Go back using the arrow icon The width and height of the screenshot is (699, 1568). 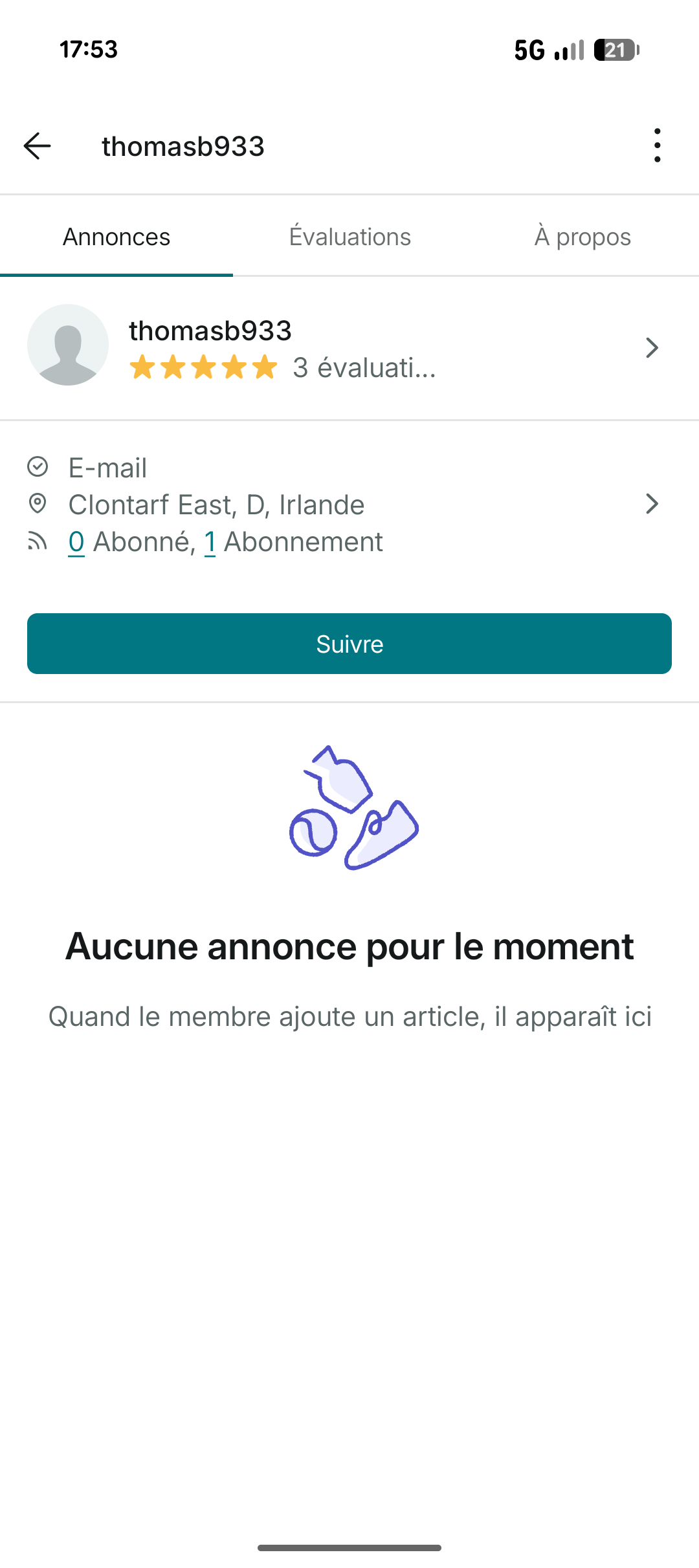[x=37, y=146]
